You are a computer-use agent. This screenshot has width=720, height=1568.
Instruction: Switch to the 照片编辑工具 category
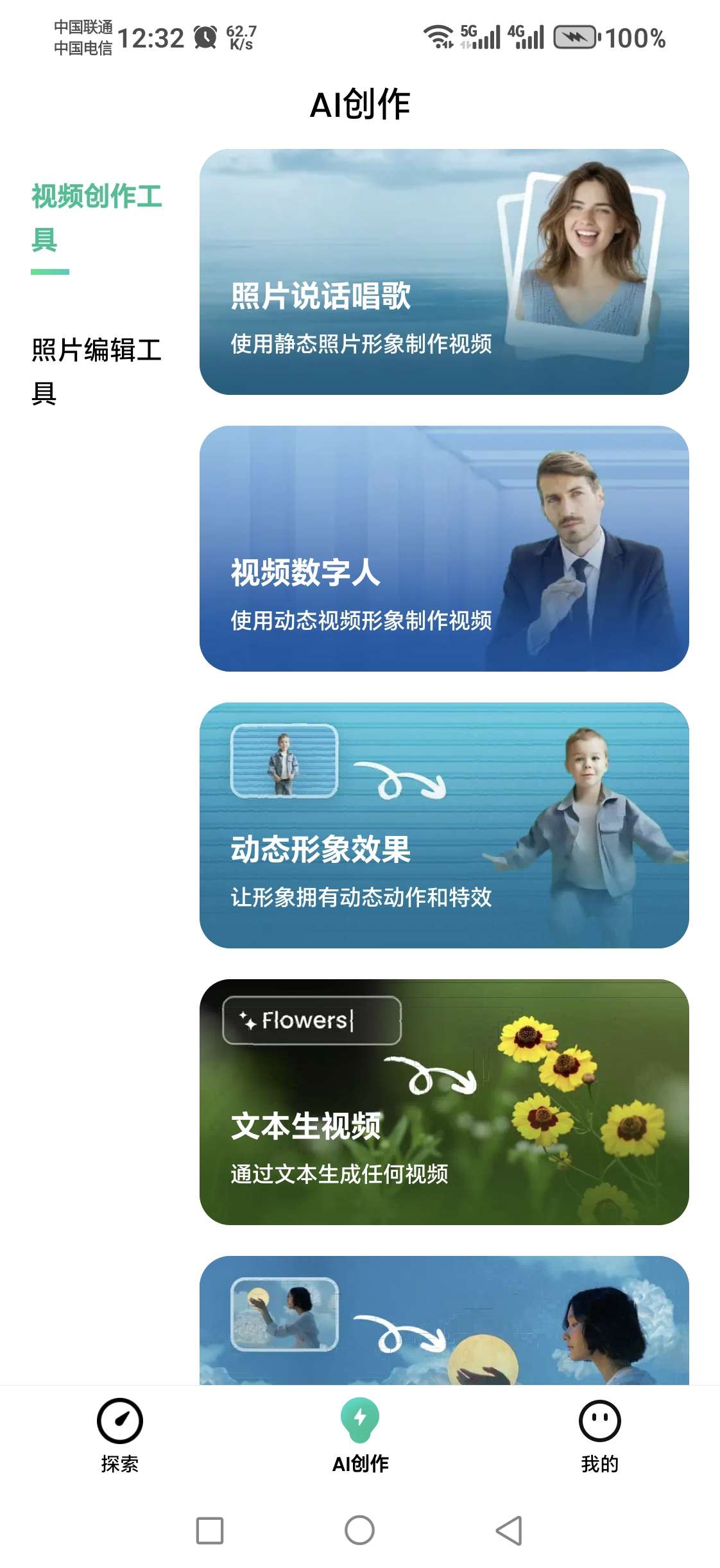pos(96,371)
